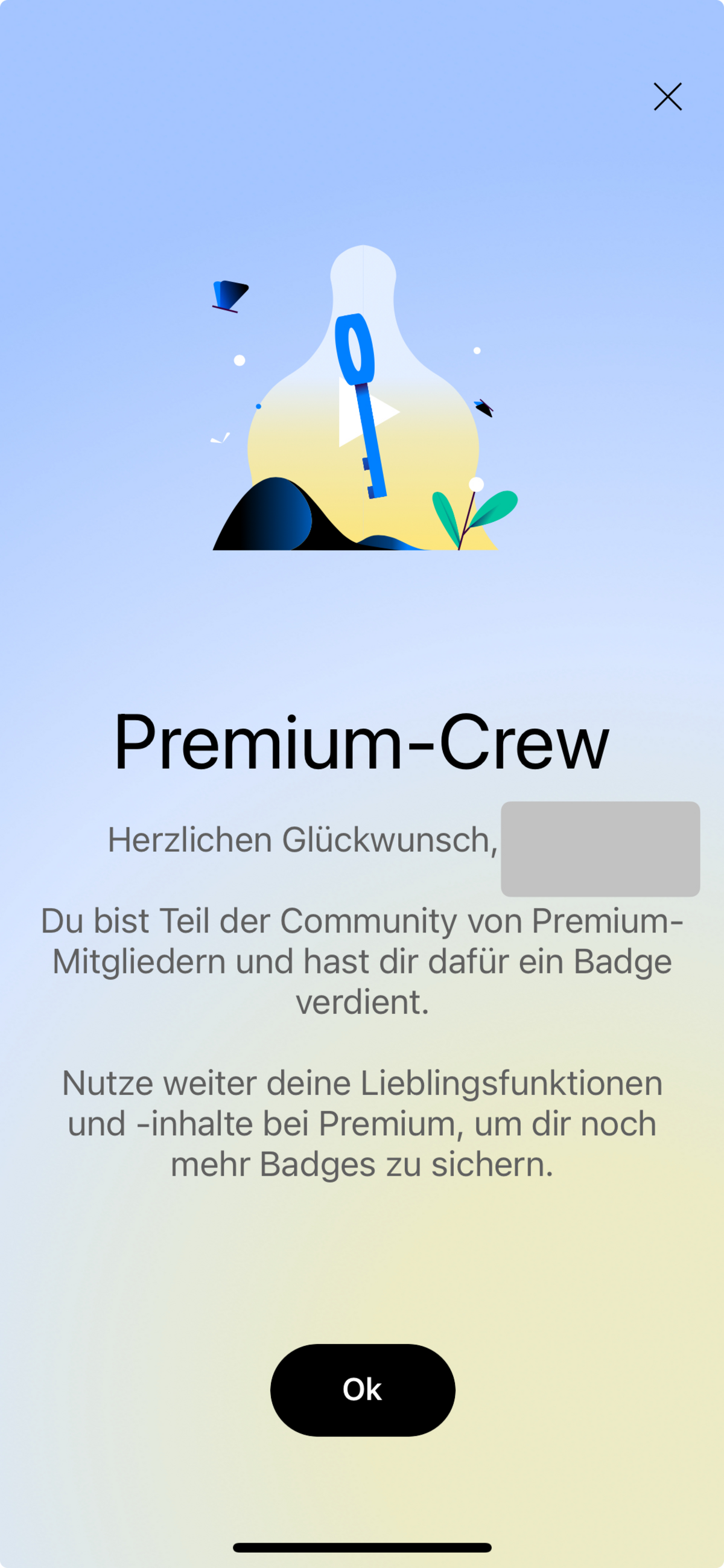The width and height of the screenshot is (724, 1568).
Task: Confirm with the Ok button
Action: [363, 1389]
